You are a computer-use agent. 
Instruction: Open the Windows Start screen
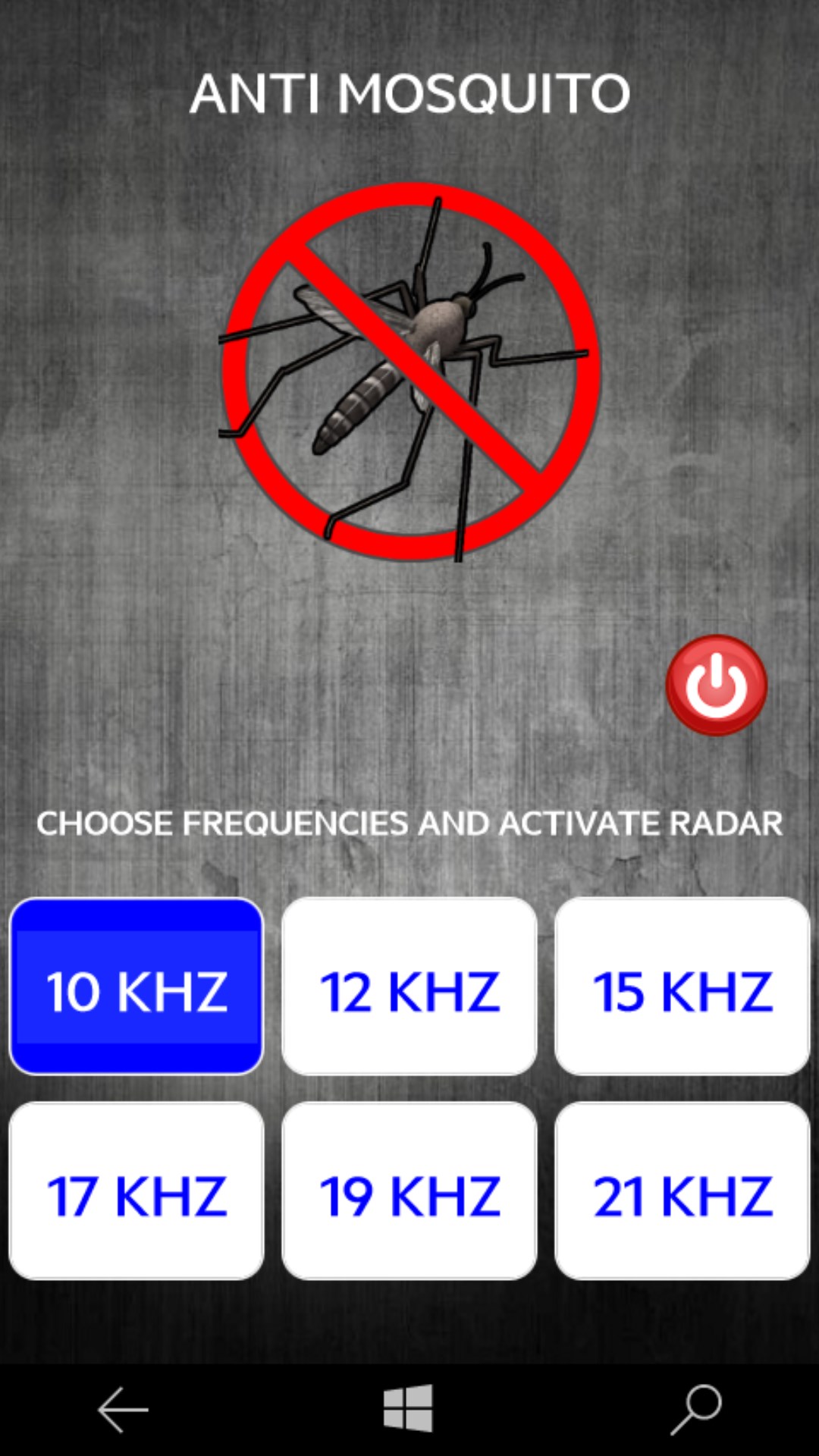408,1409
